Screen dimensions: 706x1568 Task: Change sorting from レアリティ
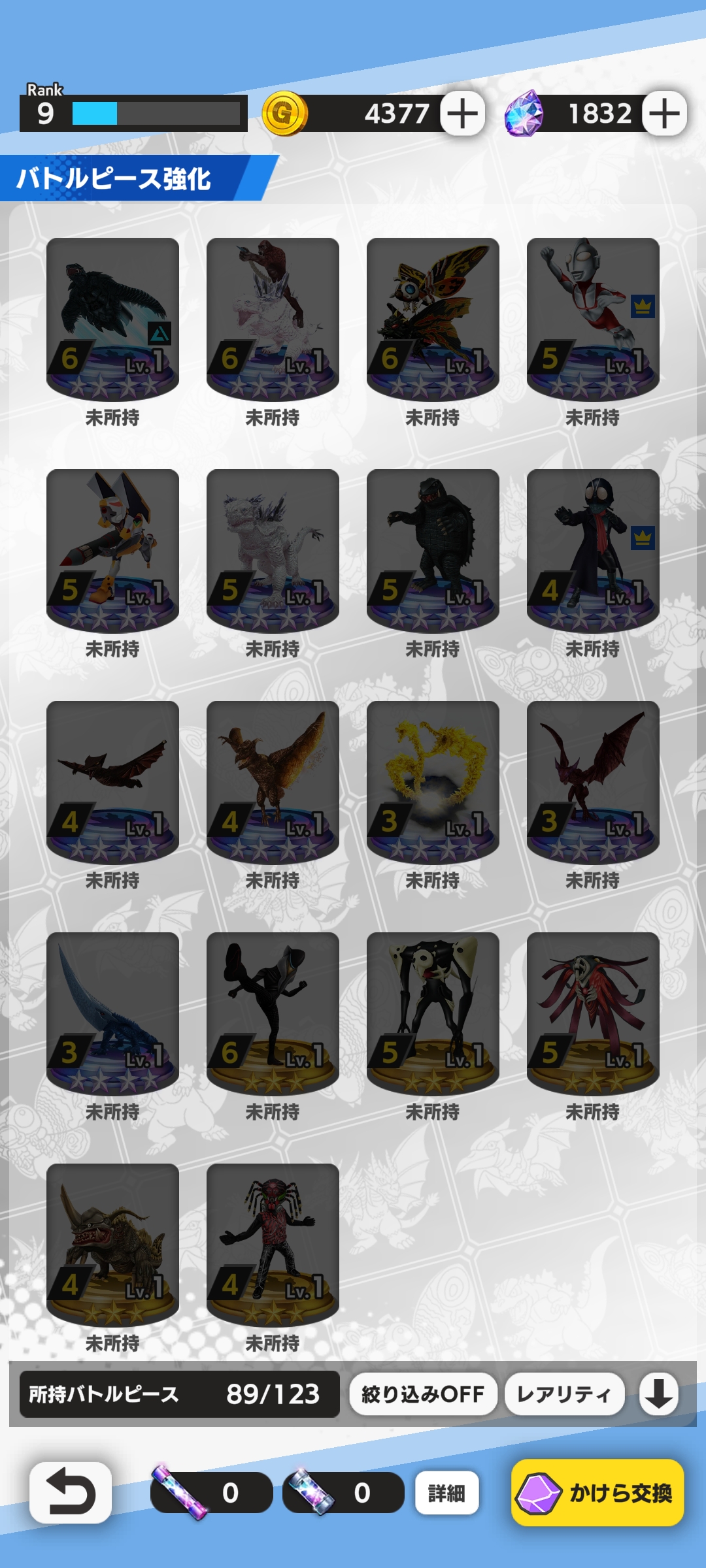(x=564, y=1394)
